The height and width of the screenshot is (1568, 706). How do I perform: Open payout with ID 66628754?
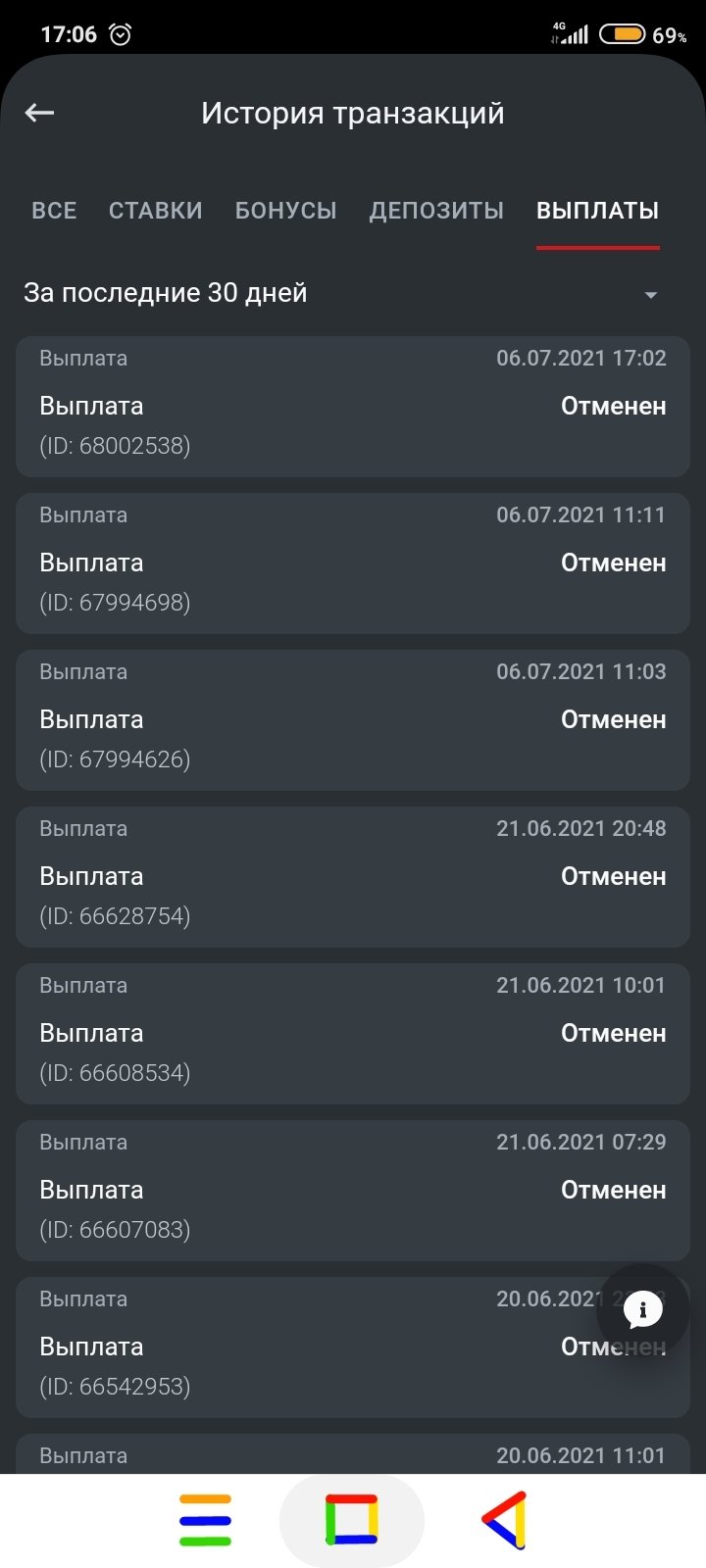pyautogui.click(x=353, y=877)
